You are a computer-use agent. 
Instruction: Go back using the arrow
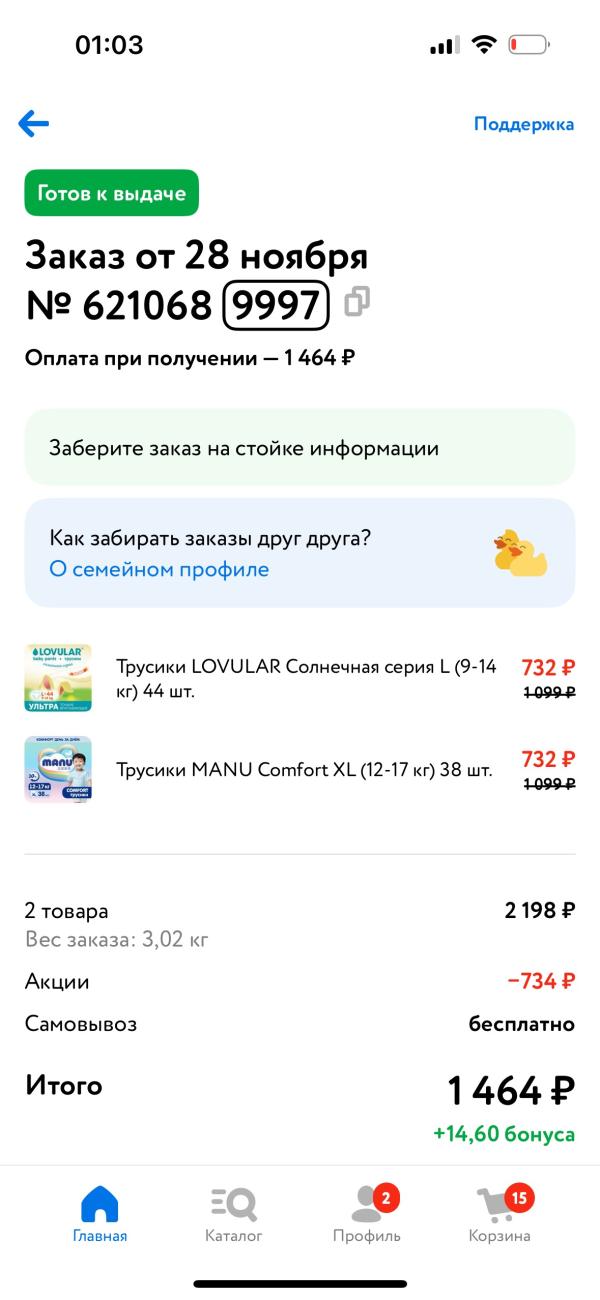pyautogui.click(x=33, y=124)
